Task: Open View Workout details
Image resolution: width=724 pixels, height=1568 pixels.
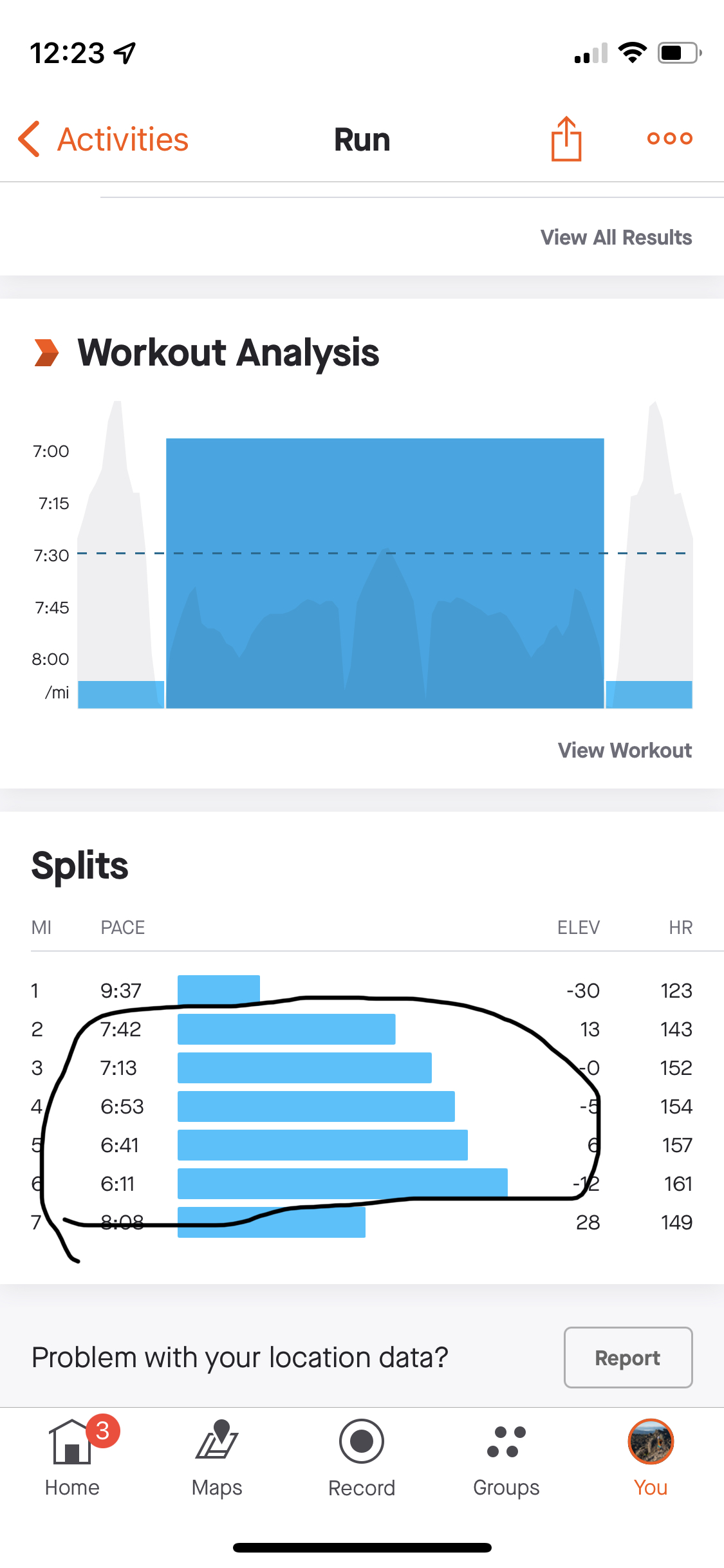Action: pyautogui.click(x=624, y=751)
